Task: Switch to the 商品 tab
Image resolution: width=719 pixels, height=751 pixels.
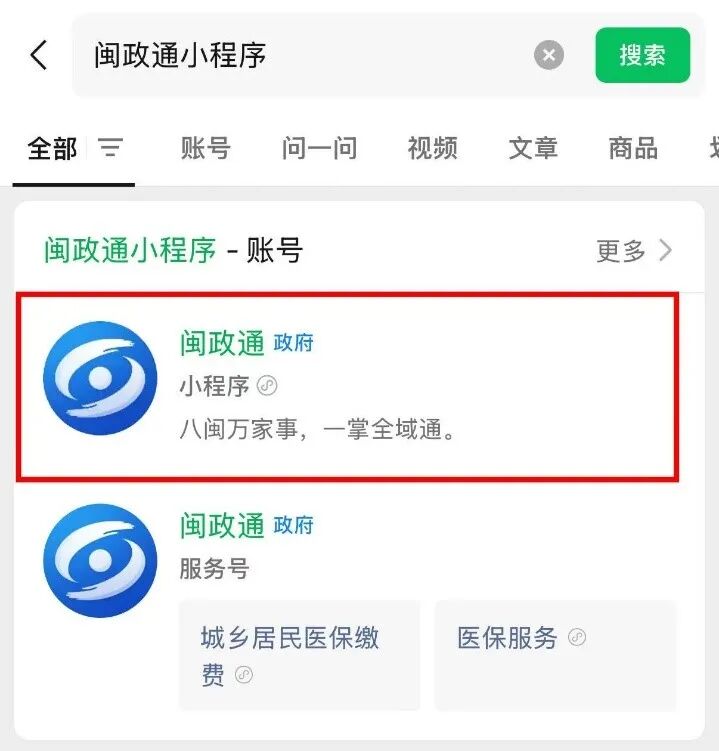Action: pyautogui.click(x=633, y=149)
